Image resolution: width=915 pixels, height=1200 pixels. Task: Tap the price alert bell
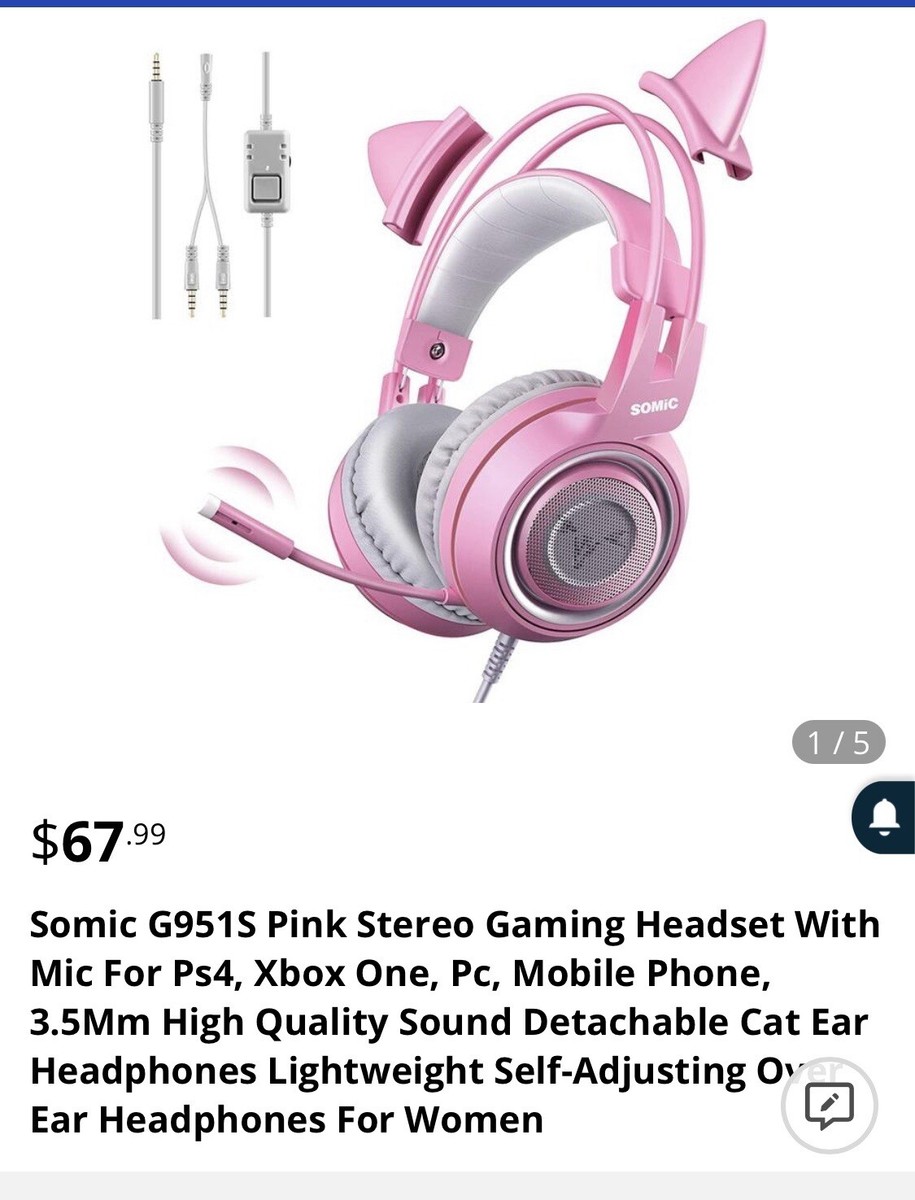coord(885,817)
